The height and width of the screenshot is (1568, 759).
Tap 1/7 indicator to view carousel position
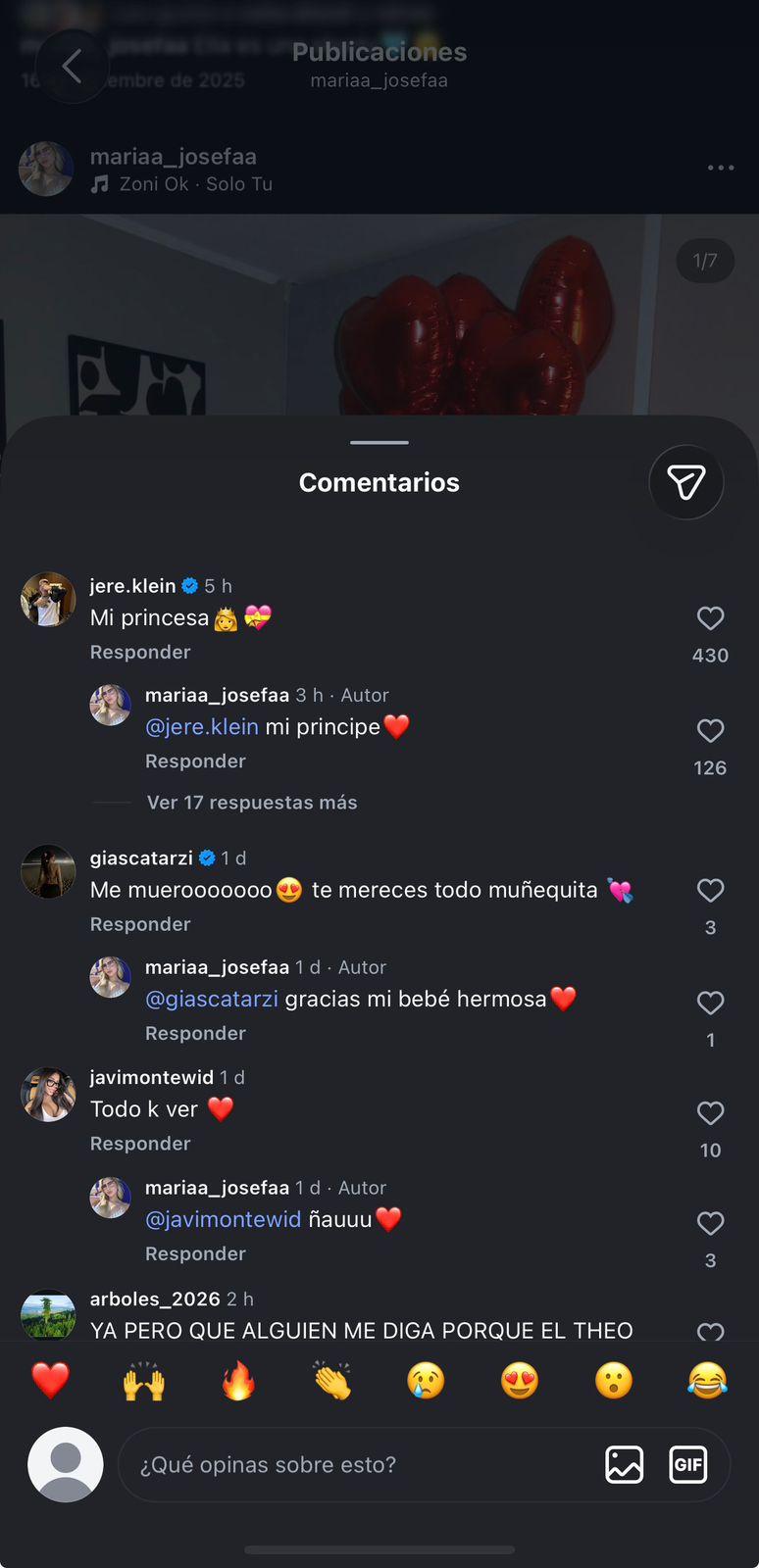[704, 261]
